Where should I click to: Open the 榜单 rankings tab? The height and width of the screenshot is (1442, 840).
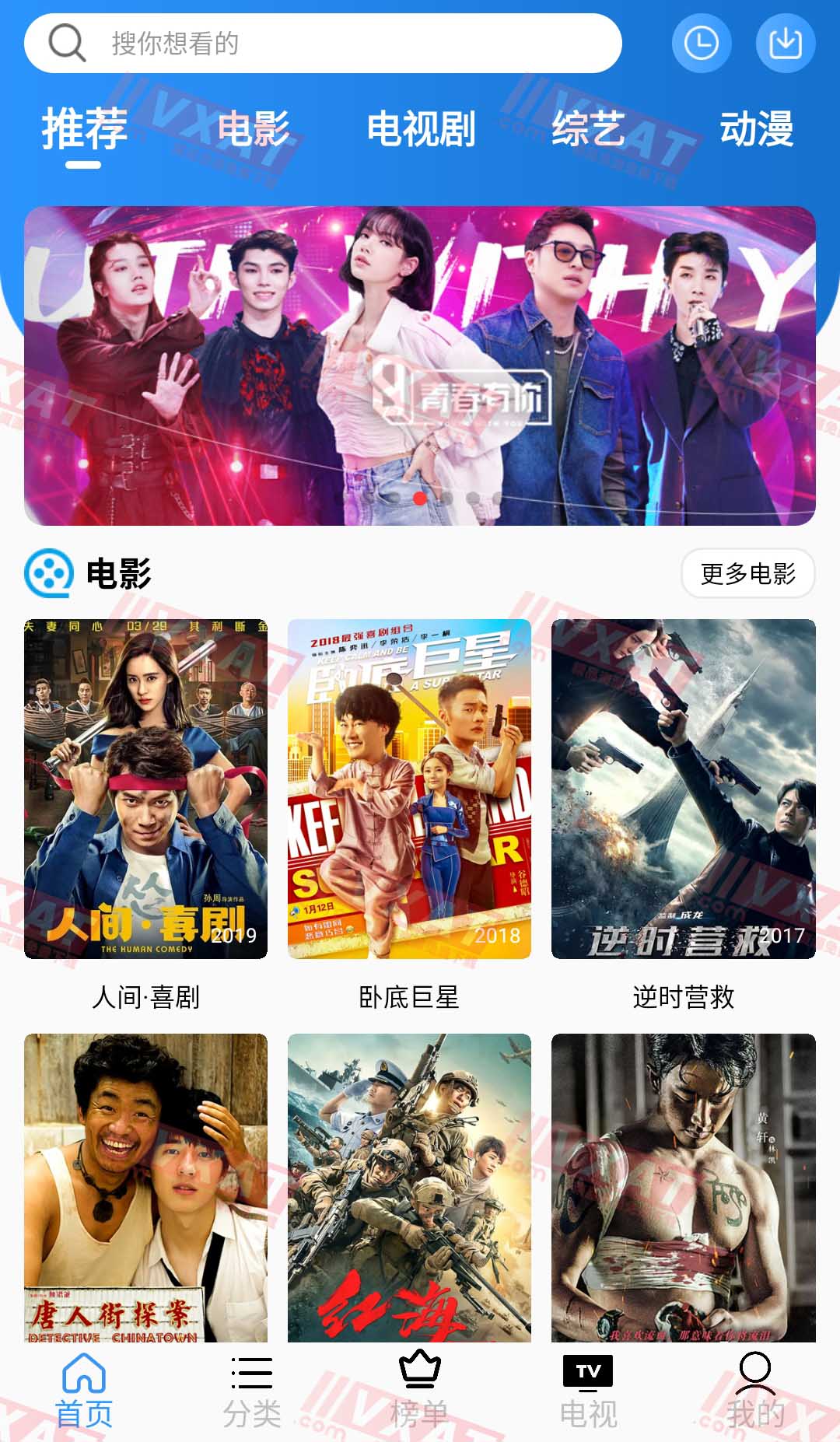point(420,1392)
